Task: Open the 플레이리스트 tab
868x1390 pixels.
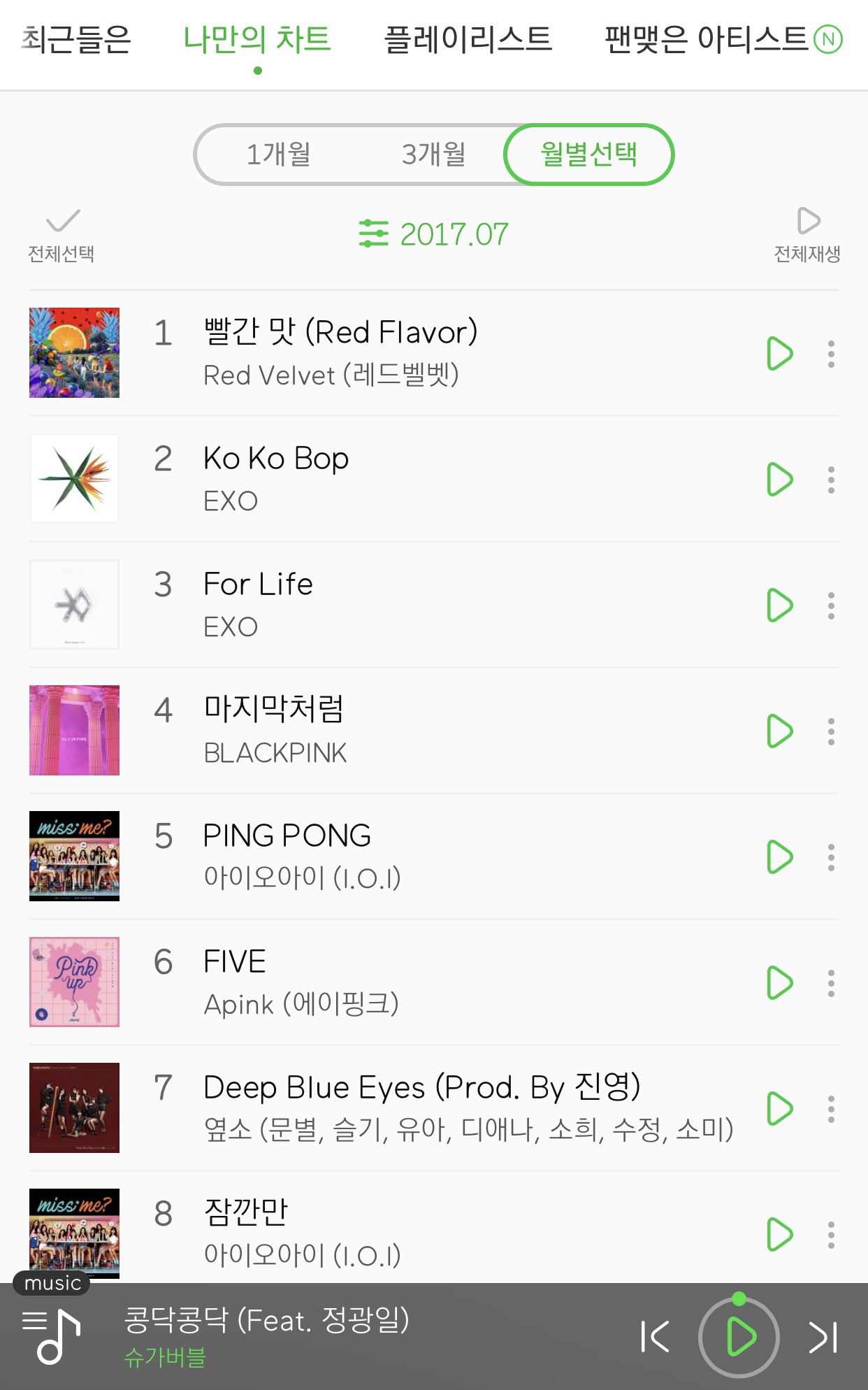Action: tap(468, 39)
